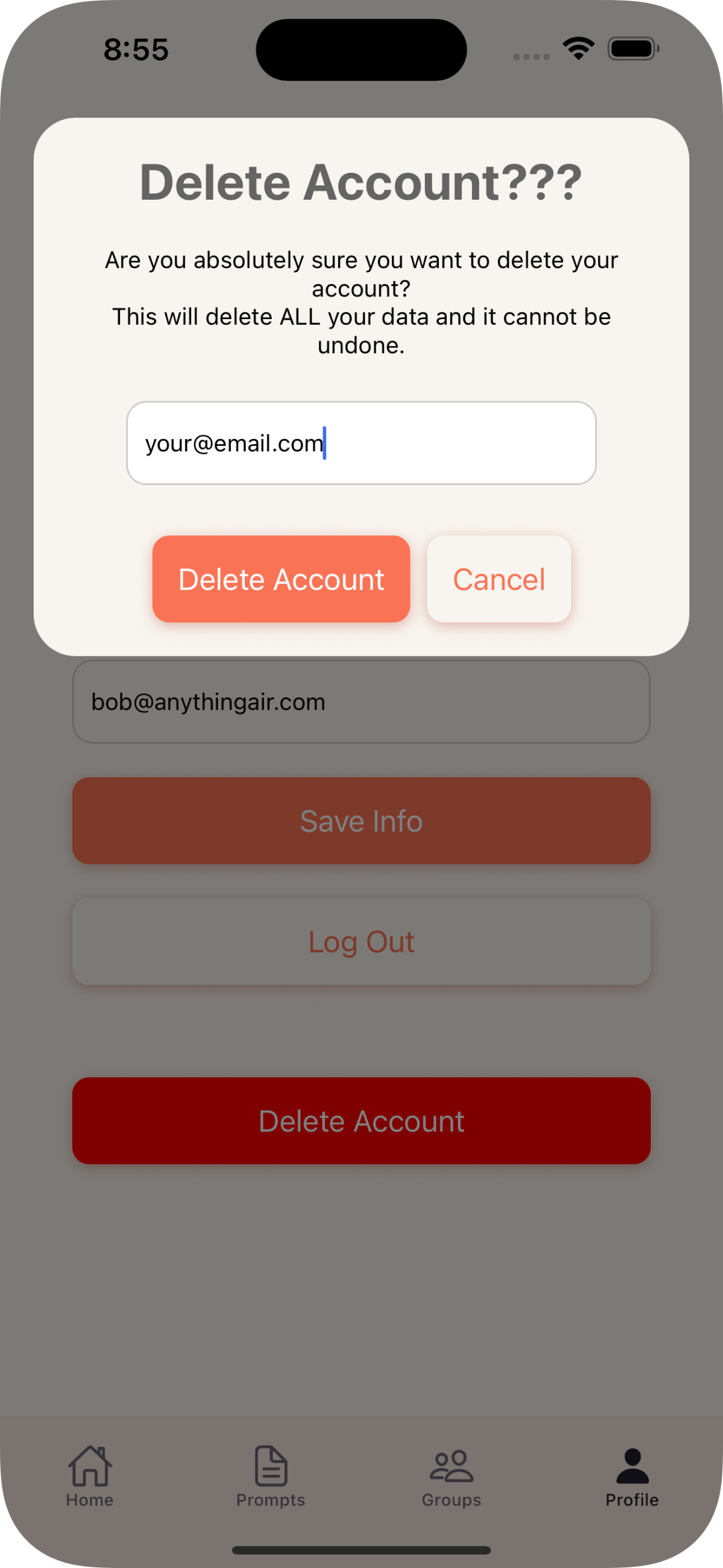Cancel the delete account dialog
This screenshot has height=1568, width=723.
(x=498, y=579)
